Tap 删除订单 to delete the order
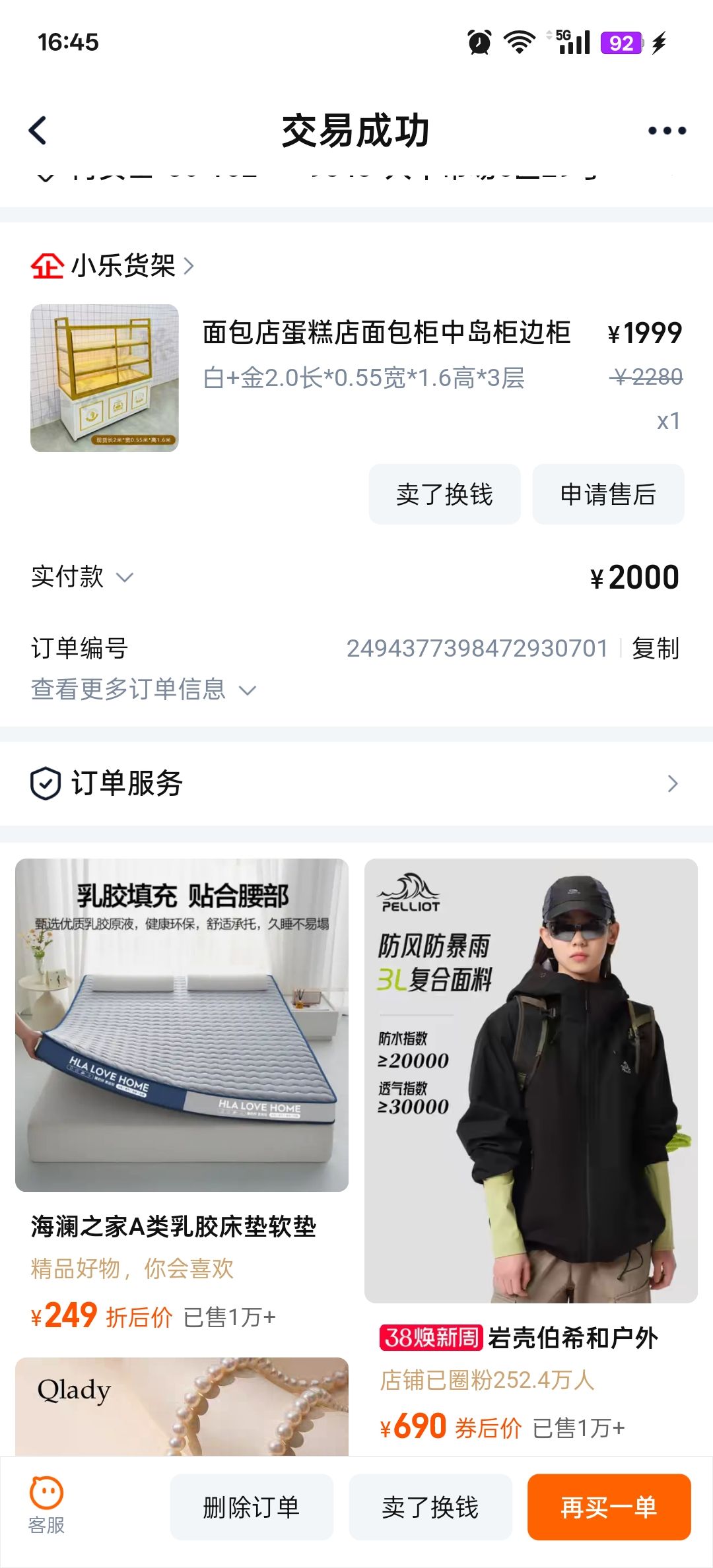This screenshot has height=1568, width=713. coord(252,1507)
